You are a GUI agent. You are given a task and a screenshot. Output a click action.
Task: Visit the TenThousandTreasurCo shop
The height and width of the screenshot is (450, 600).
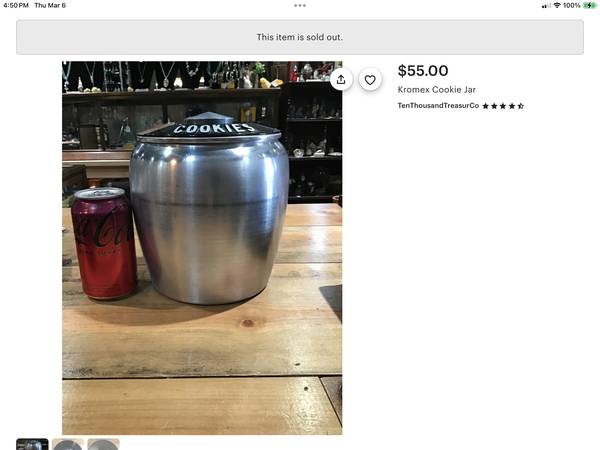coord(438,105)
